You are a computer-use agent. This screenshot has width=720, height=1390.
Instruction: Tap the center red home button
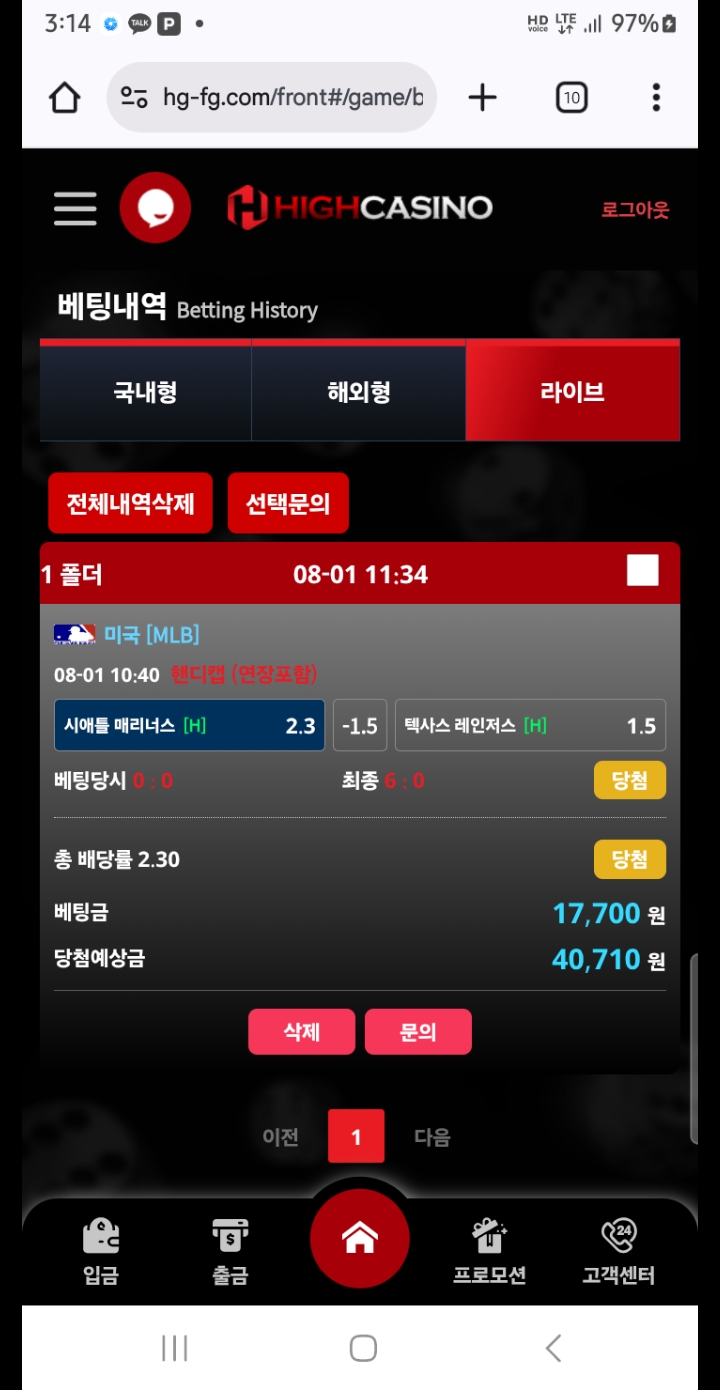click(360, 1238)
